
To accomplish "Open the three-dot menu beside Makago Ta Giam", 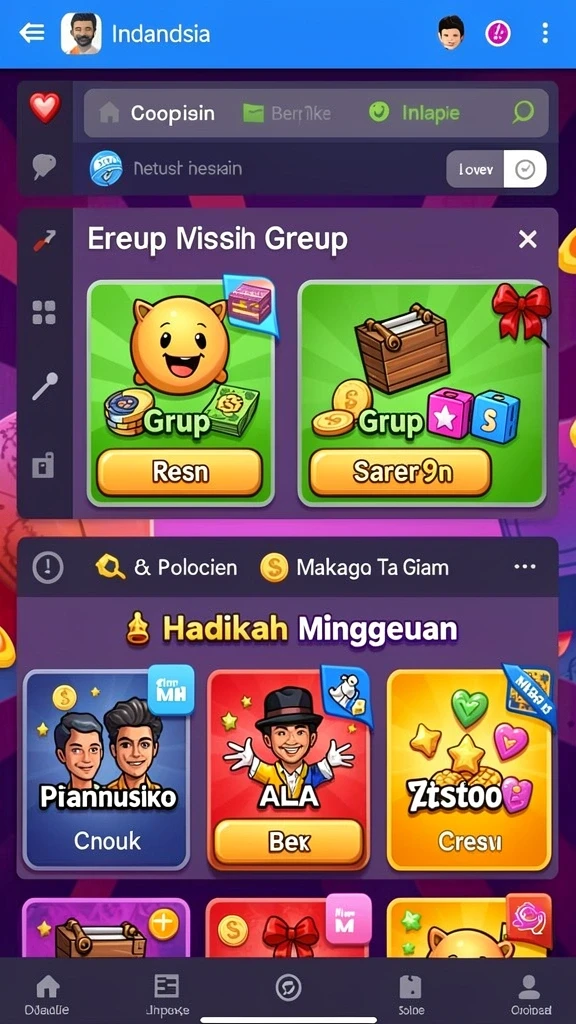I will point(525,567).
